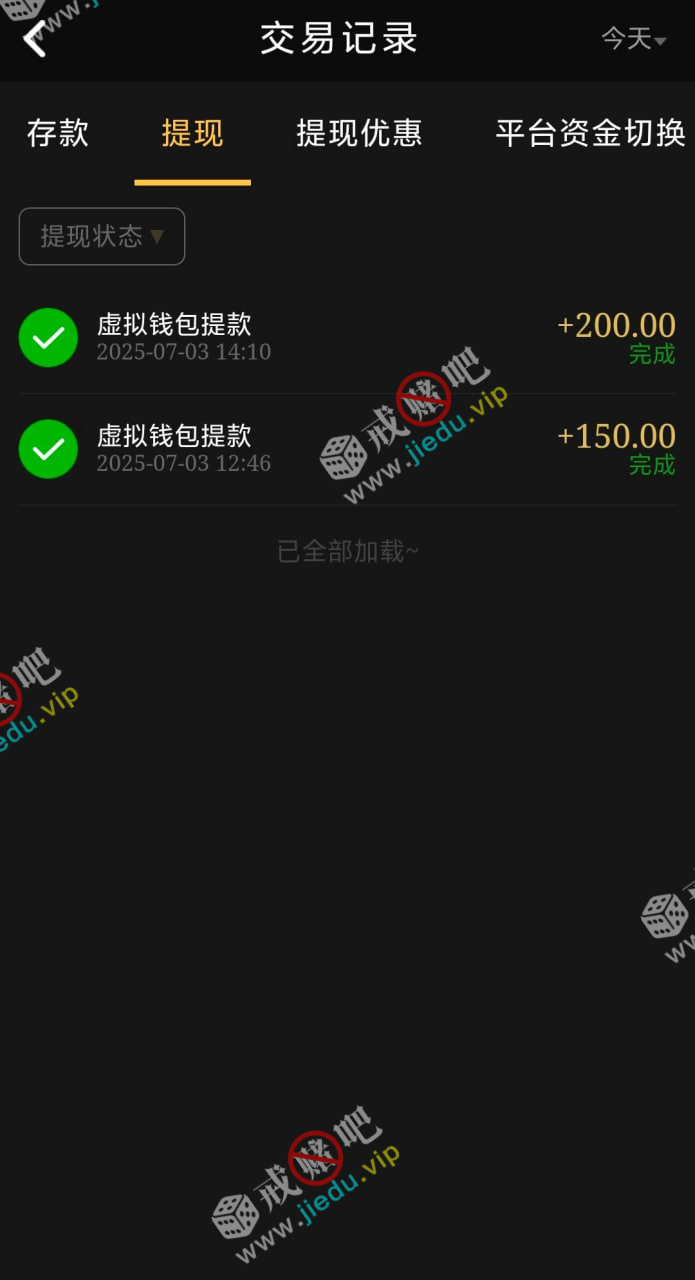The width and height of the screenshot is (695, 1280).
Task: Open the 平台资金切换 tab
Action: pyautogui.click(x=590, y=133)
